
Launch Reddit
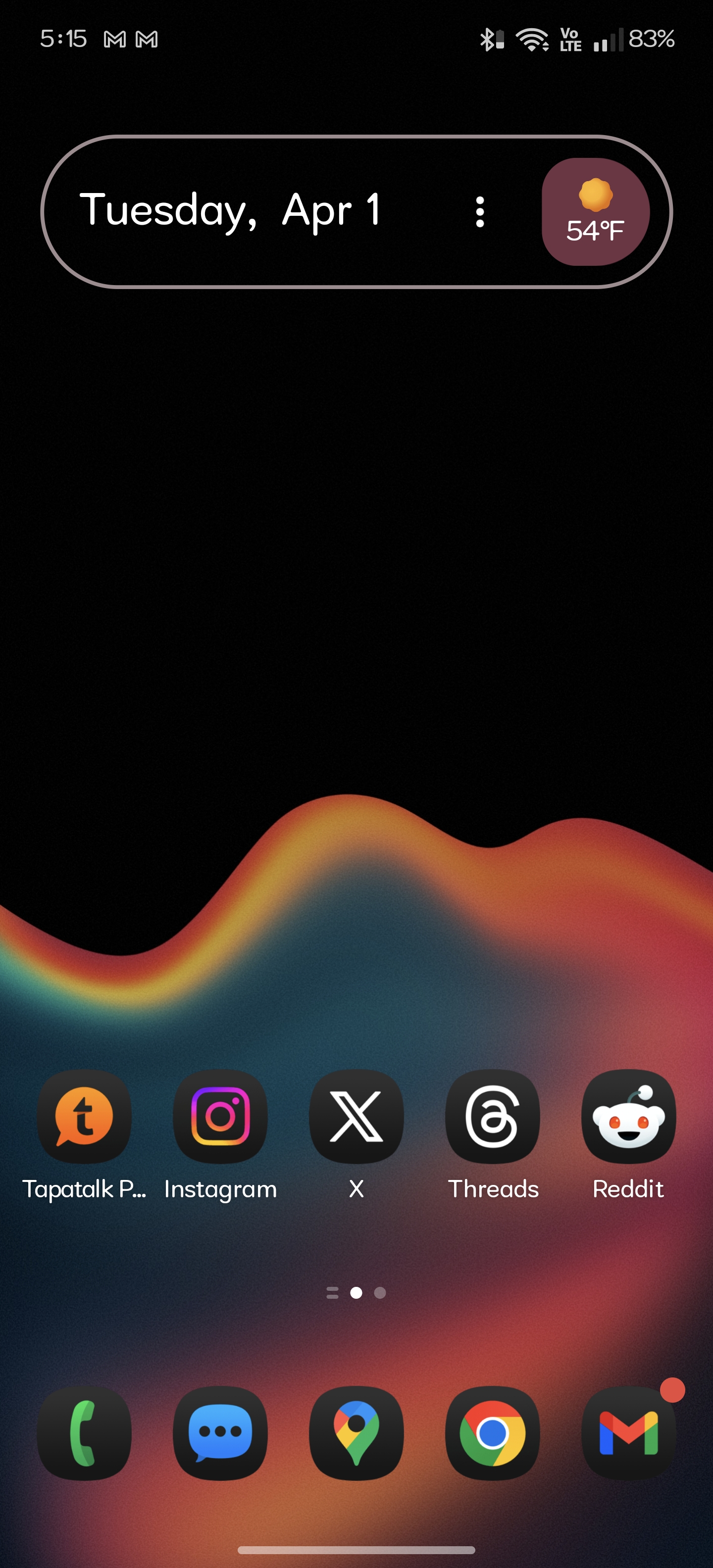coord(628,1117)
